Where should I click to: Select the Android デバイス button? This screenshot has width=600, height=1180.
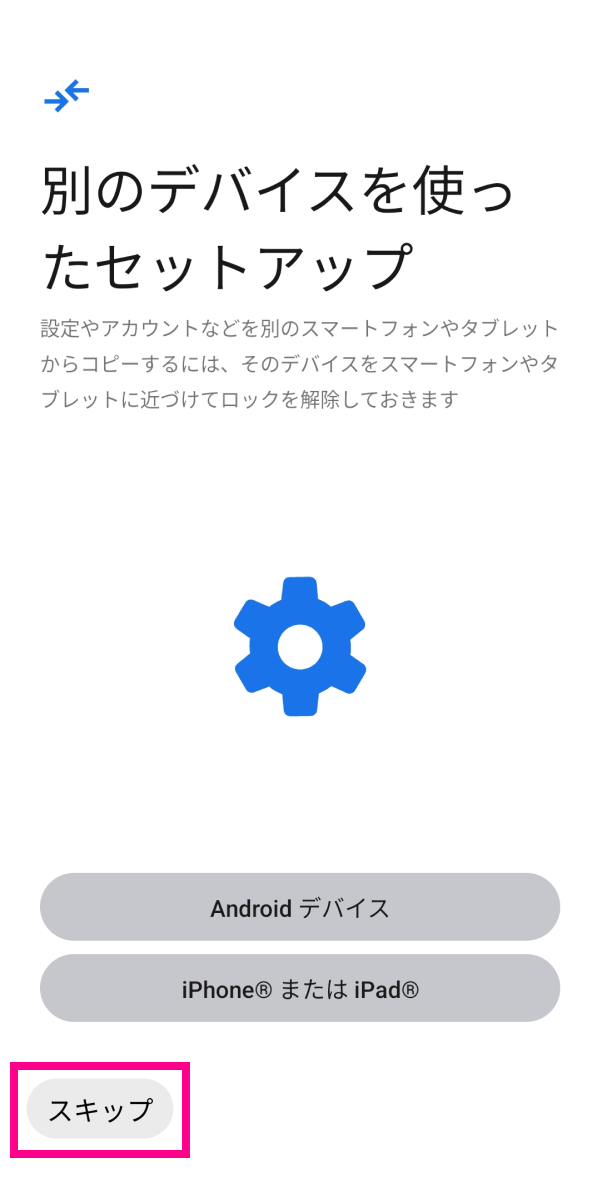click(x=300, y=907)
